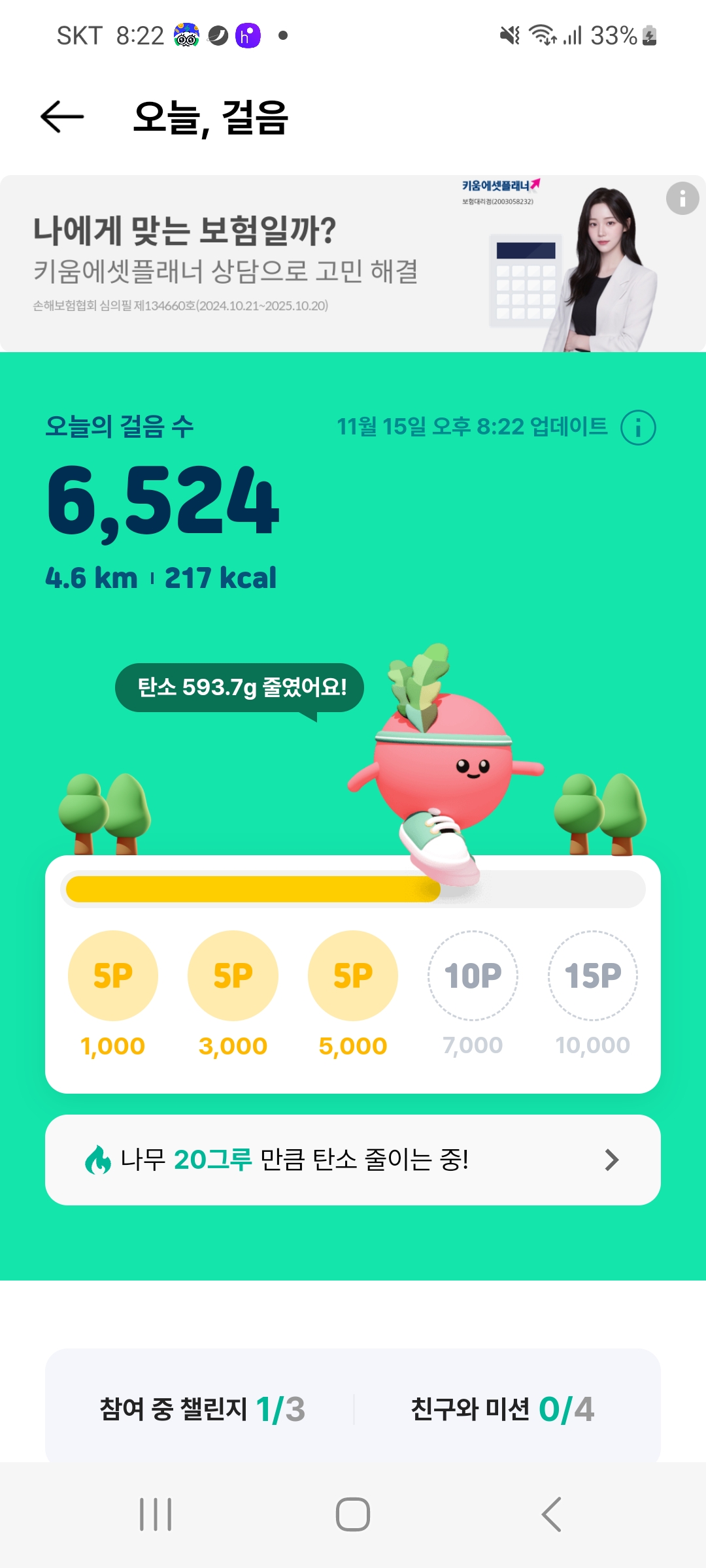Tap the 10P reward for 7,000 steps
This screenshot has height=1568, width=706.
click(x=473, y=975)
